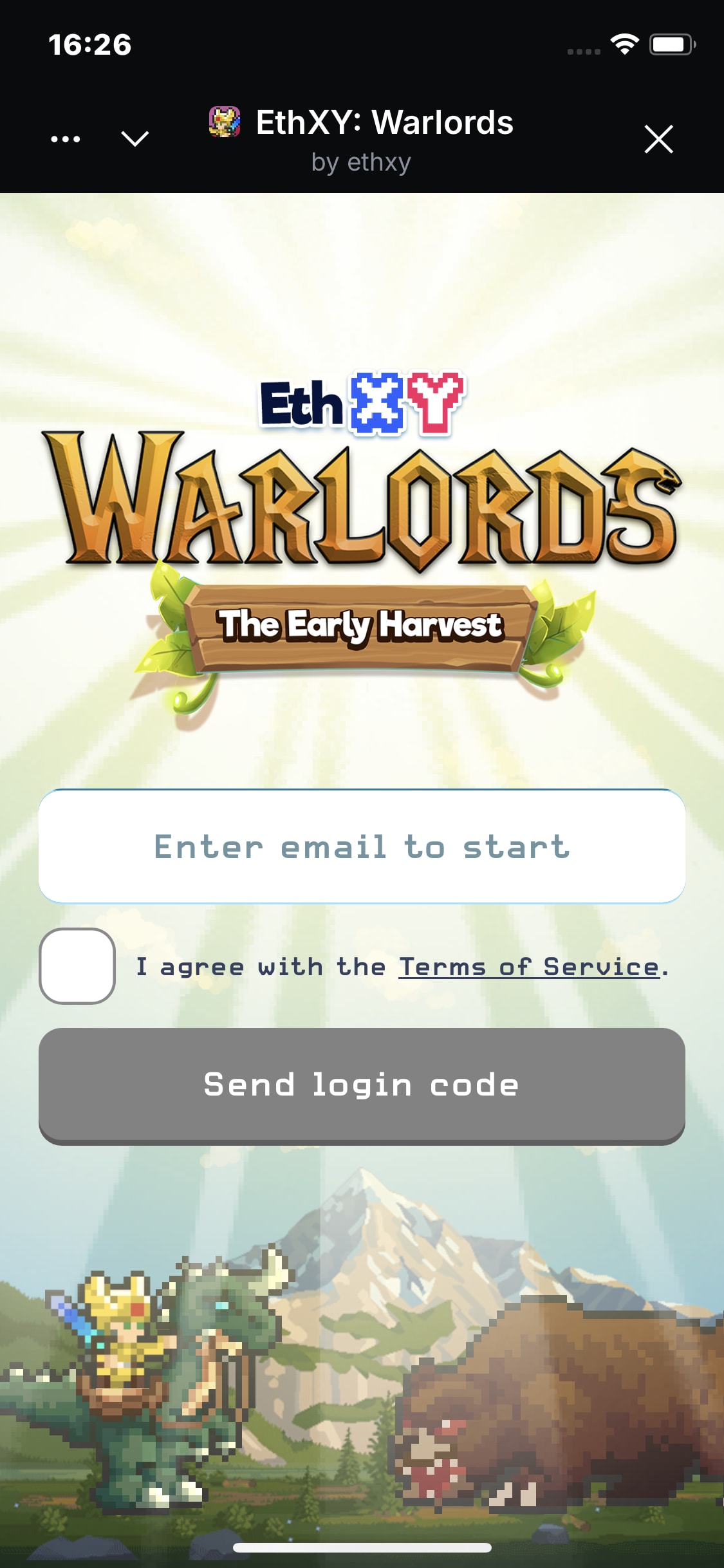The image size is (724, 1568).
Task: Minimize the mini app with the chevron
Action: point(135,139)
